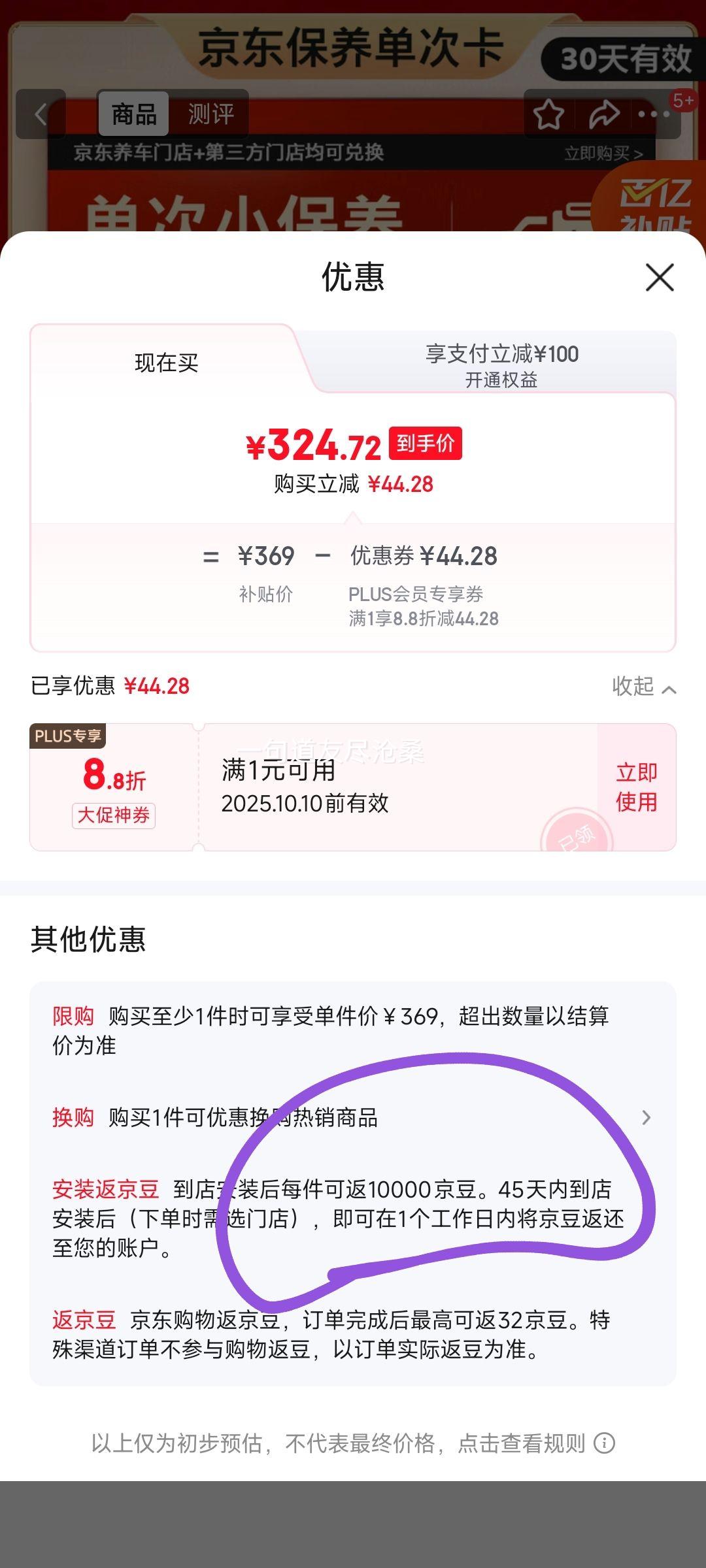
Task: Open the 换购 hot-selling items offer
Action: [x=353, y=1118]
